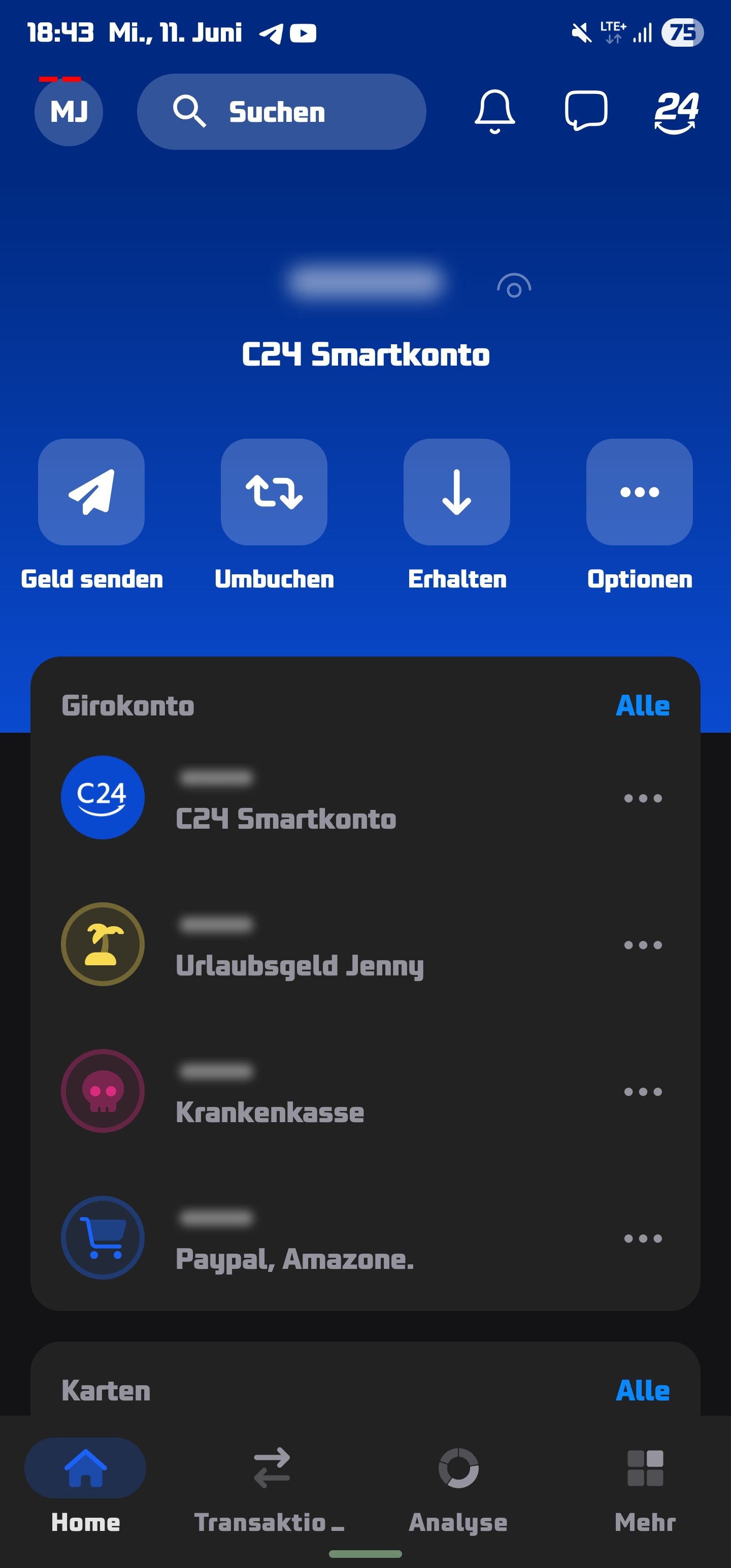Screen dimensions: 731x1568
Task: Switch to the Transaktionen tab
Action: [x=271, y=1485]
